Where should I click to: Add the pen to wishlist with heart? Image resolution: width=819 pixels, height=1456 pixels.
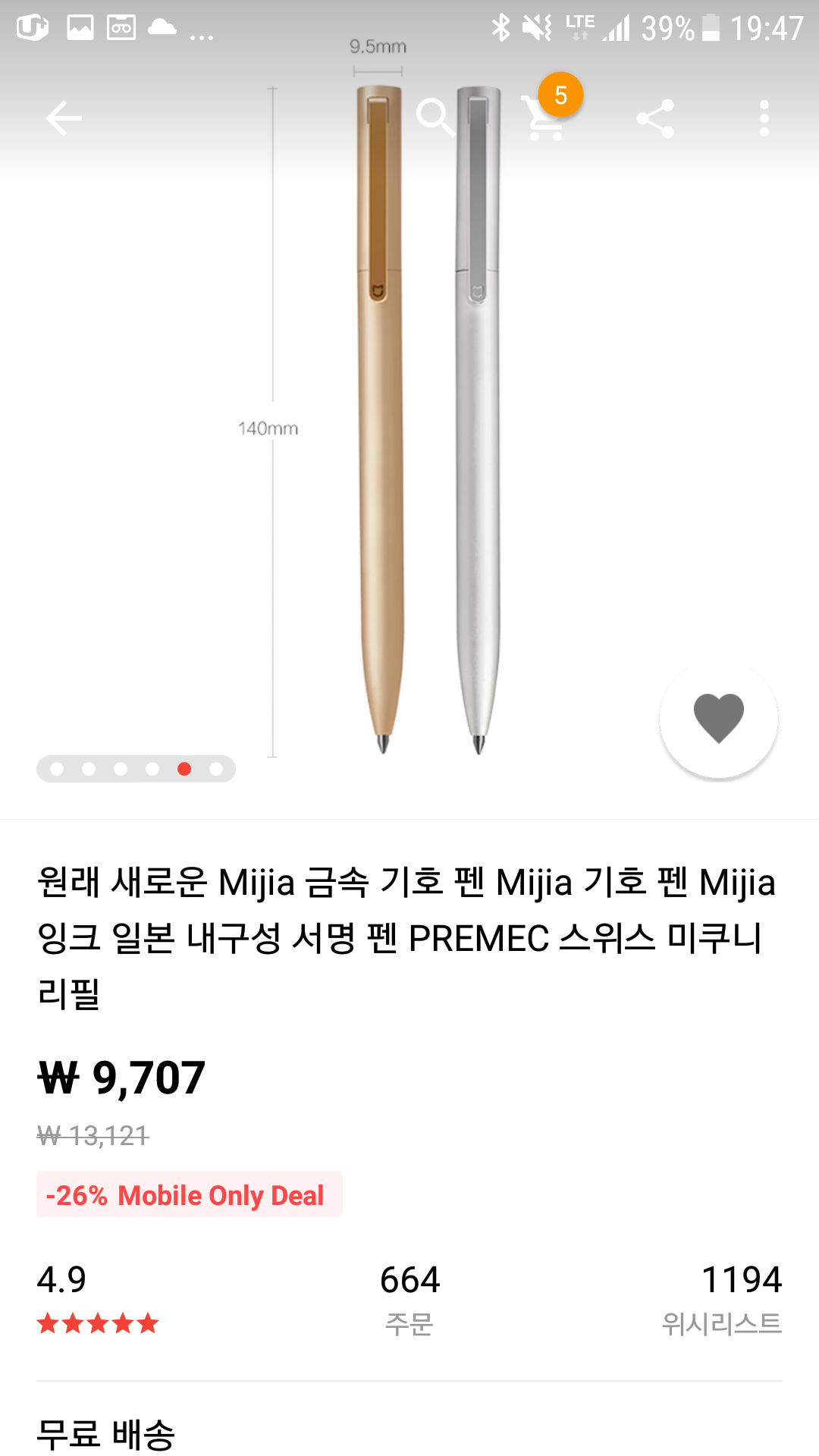718,719
